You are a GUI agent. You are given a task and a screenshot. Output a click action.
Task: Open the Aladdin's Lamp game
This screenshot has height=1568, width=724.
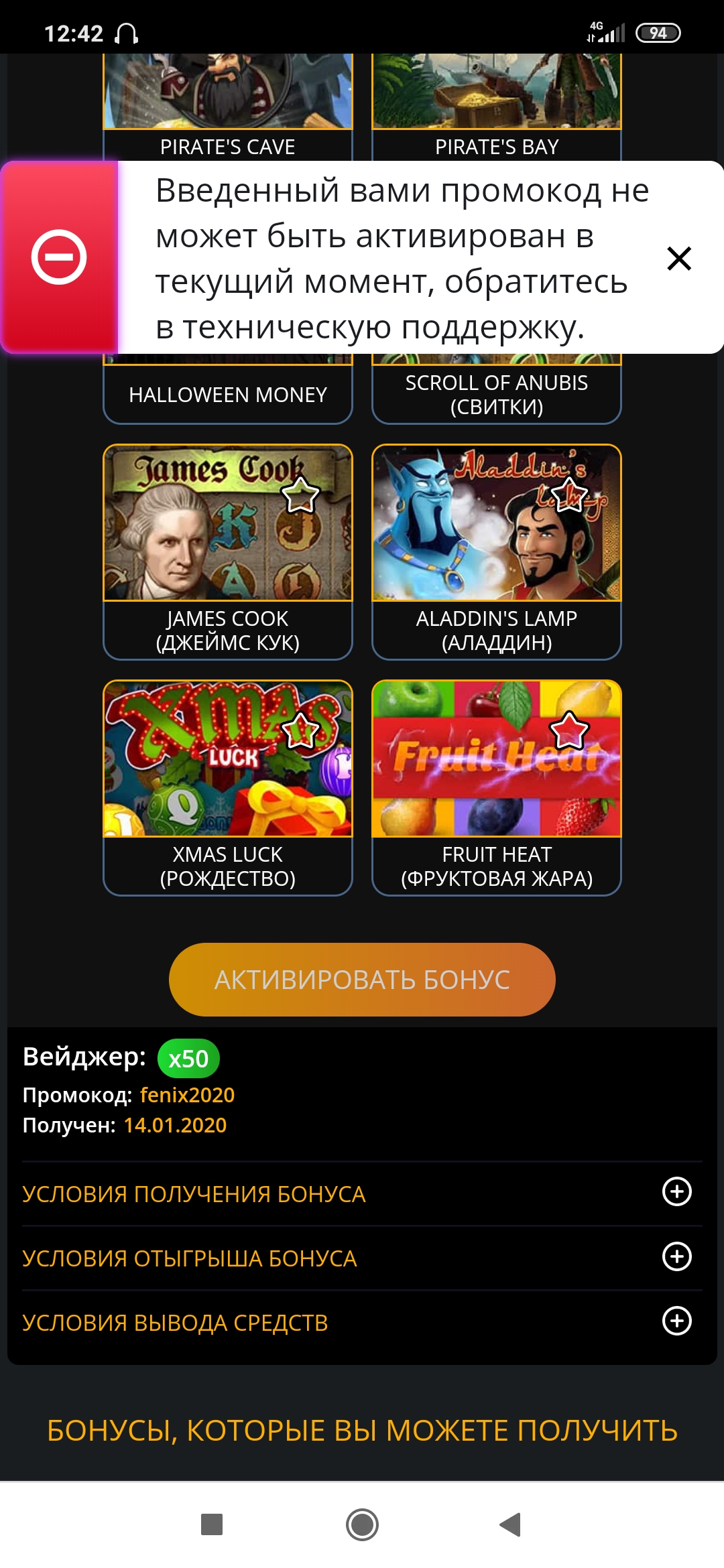pyautogui.click(x=496, y=536)
